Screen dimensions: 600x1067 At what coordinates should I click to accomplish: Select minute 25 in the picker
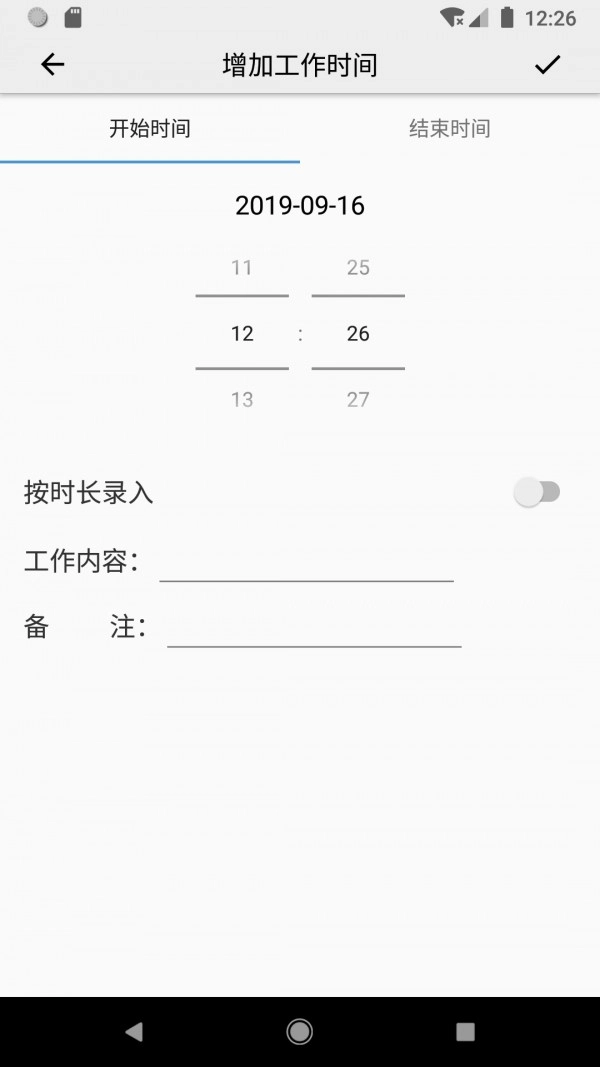click(x=358, y=267)
